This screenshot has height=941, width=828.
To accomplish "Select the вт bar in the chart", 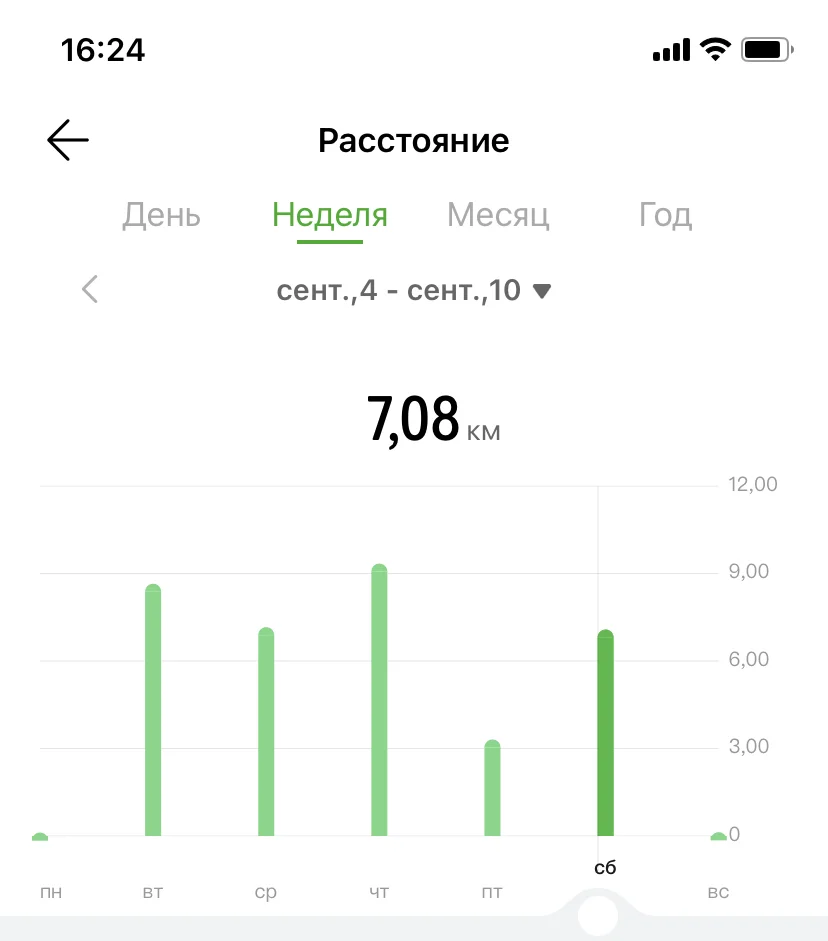I will coord(153,710).
